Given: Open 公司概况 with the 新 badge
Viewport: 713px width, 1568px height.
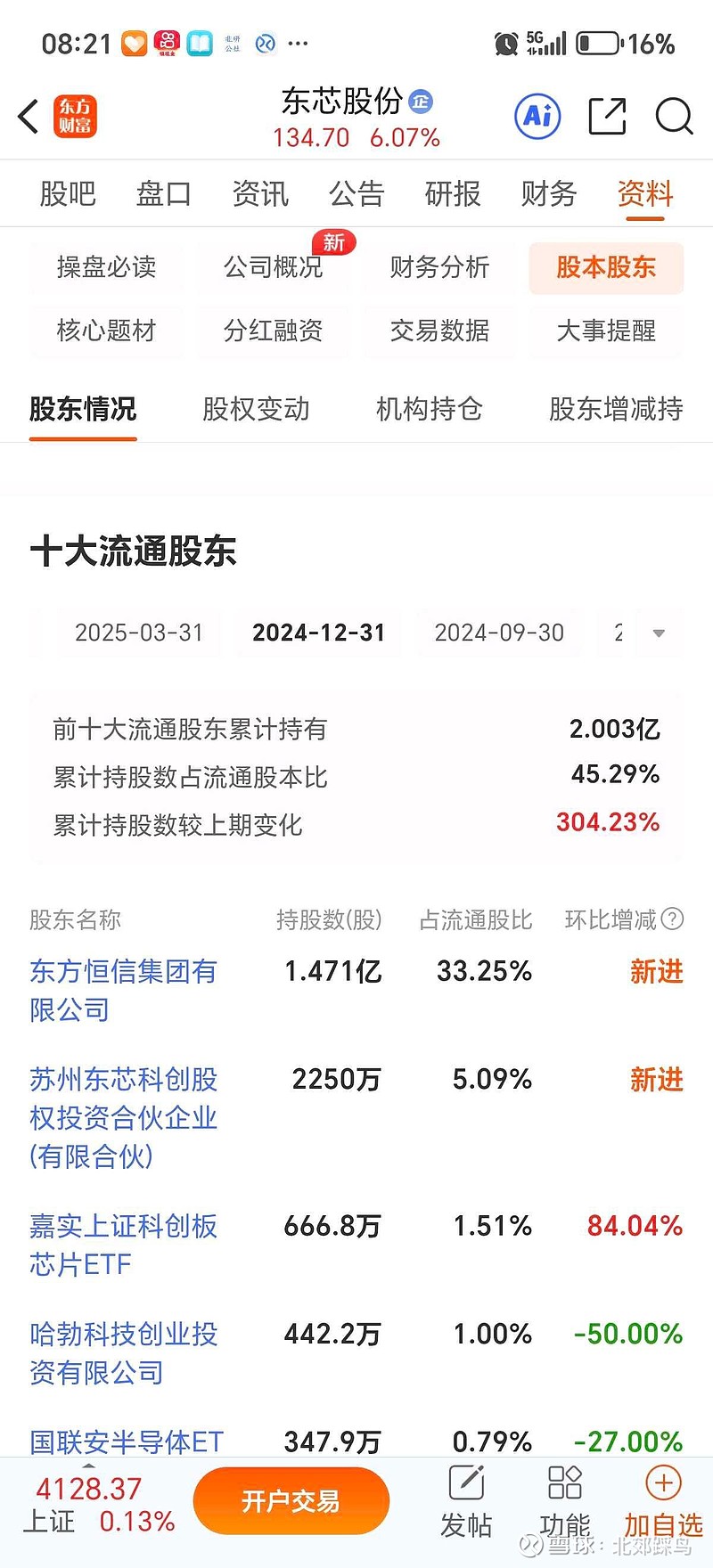Looking at the screenshot, I should [x=273, y=268].
